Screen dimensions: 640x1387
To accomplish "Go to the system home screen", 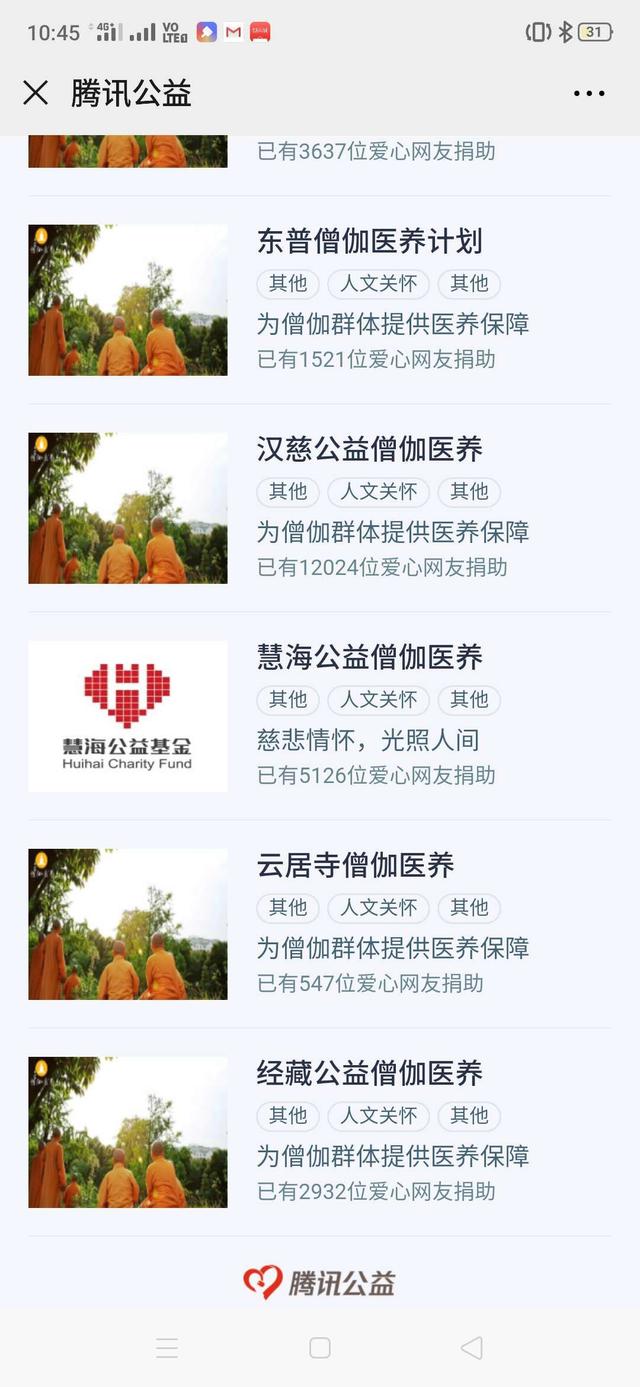I will coord(320,1347).
